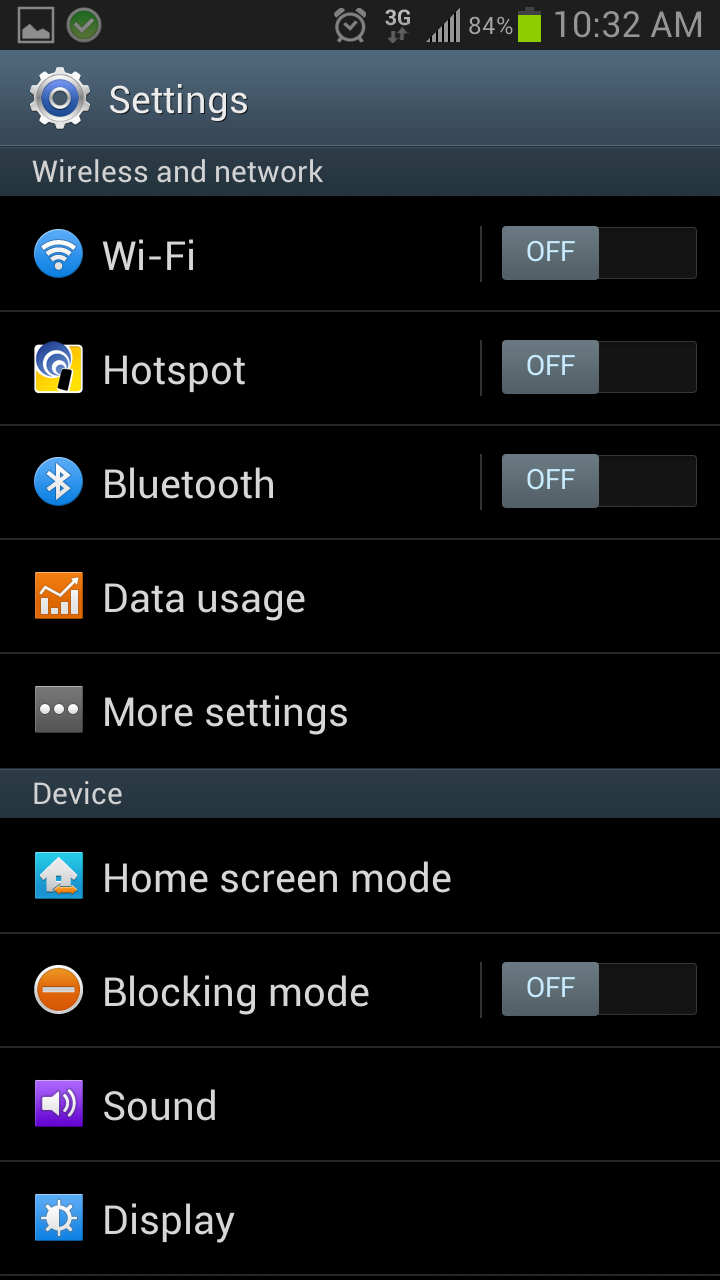Open Data usage

point(360,597)
